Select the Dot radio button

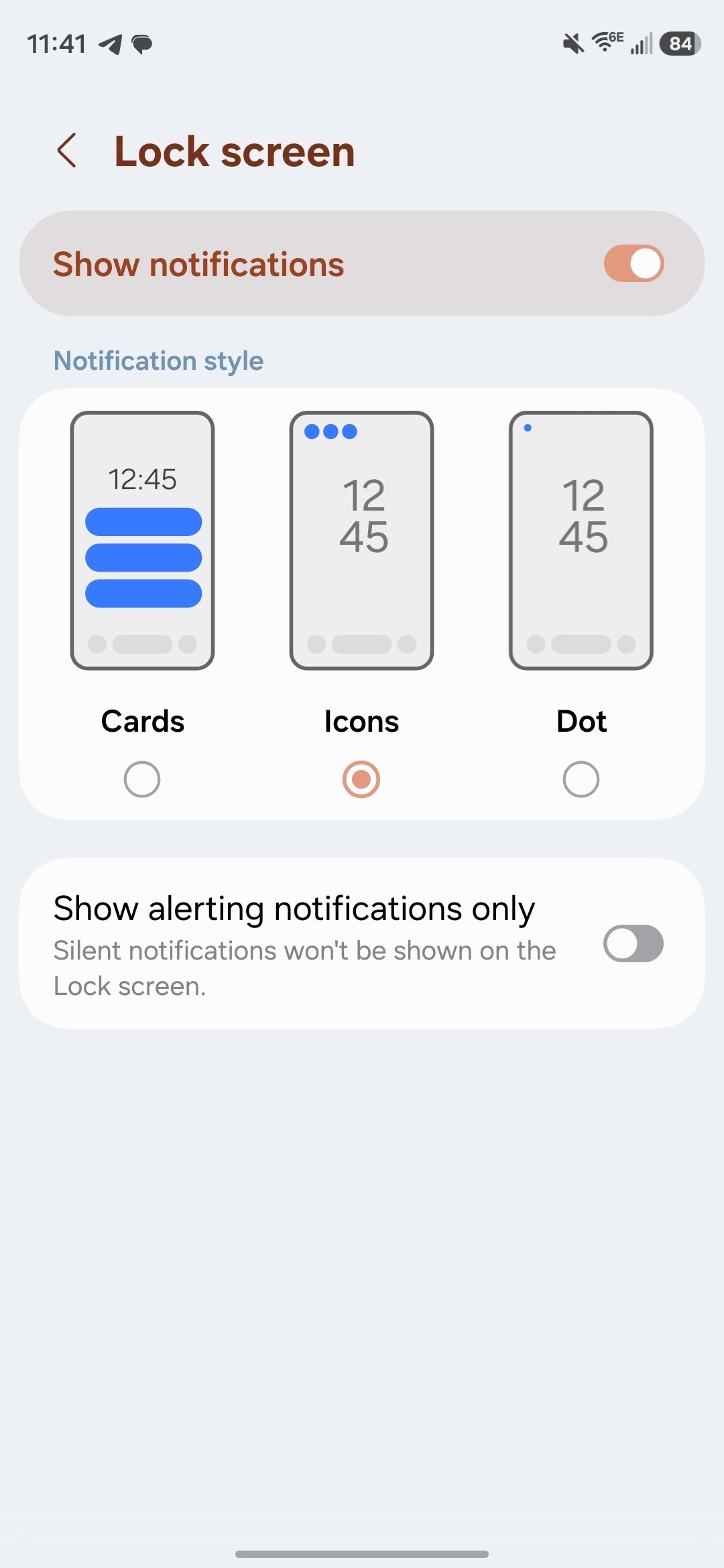coord(581,779)
